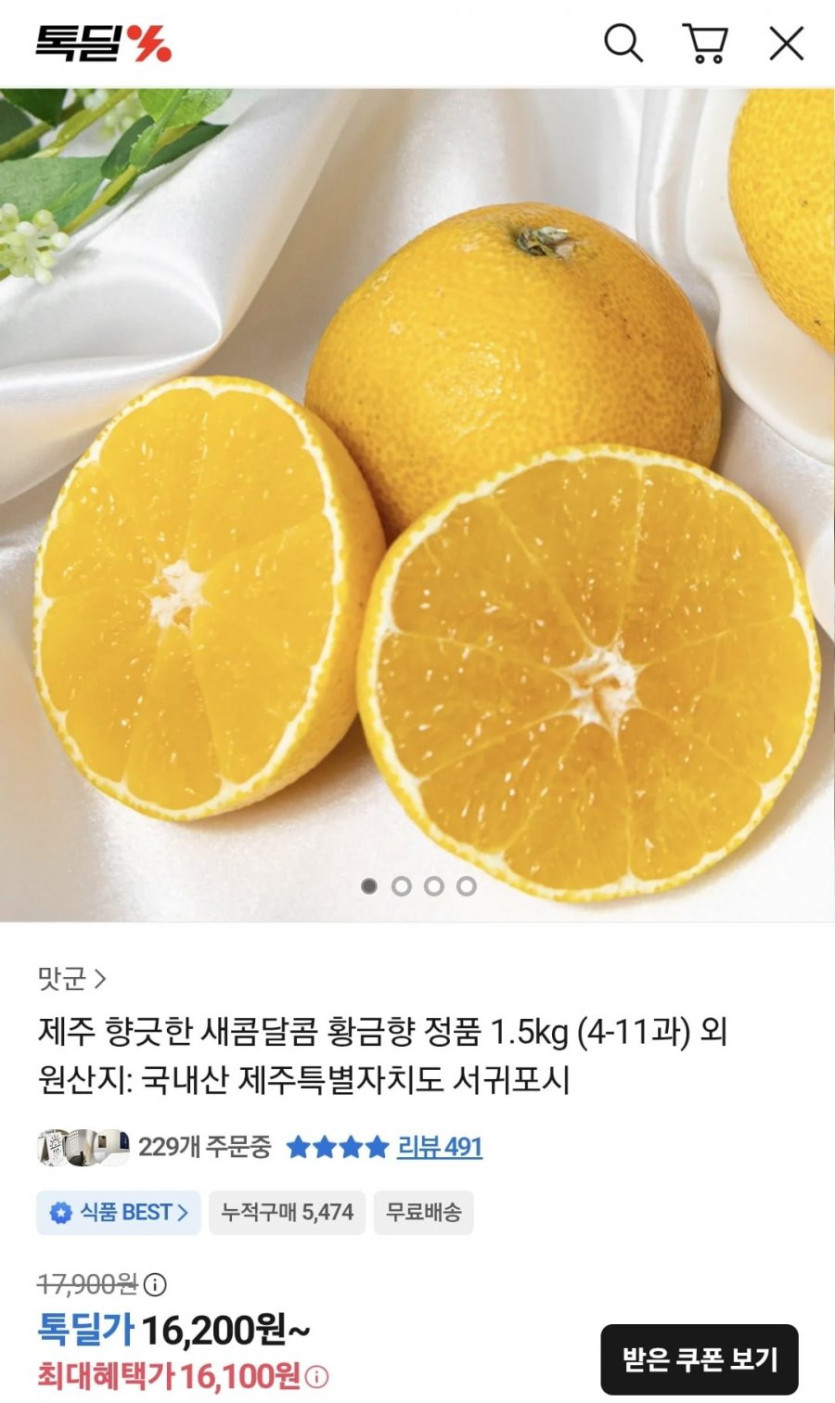835x1403 pixels.
Task: Tap the 톡딜 logo to go home
Action: pyautogui.click(x=104, y=43)
